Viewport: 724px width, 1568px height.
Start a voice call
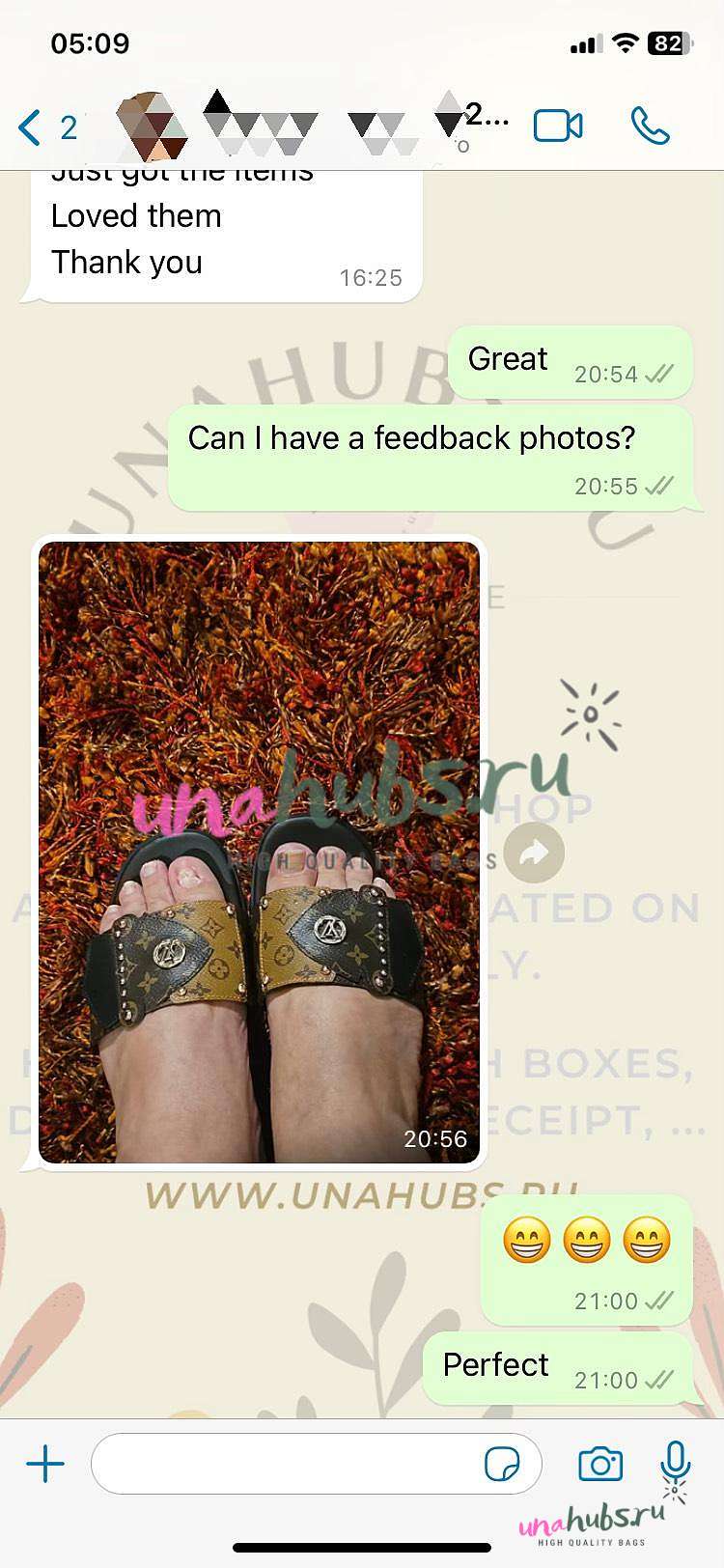[650, 126]
